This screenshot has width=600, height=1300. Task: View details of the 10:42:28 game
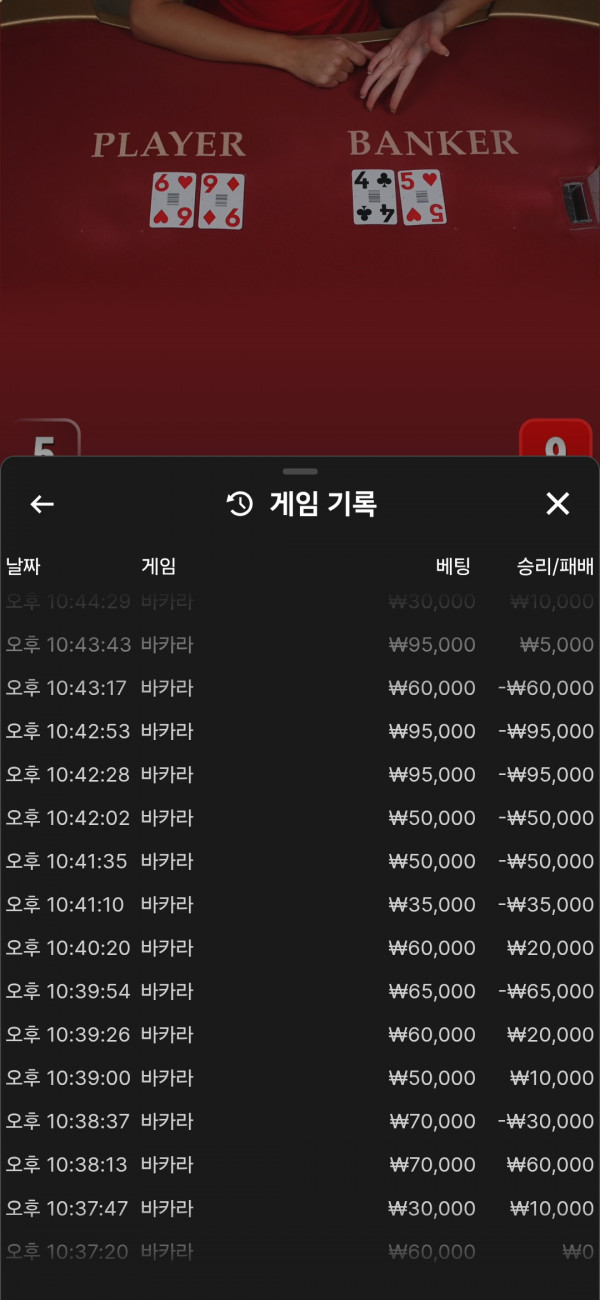pyautogui.click(x=300, y=775)
